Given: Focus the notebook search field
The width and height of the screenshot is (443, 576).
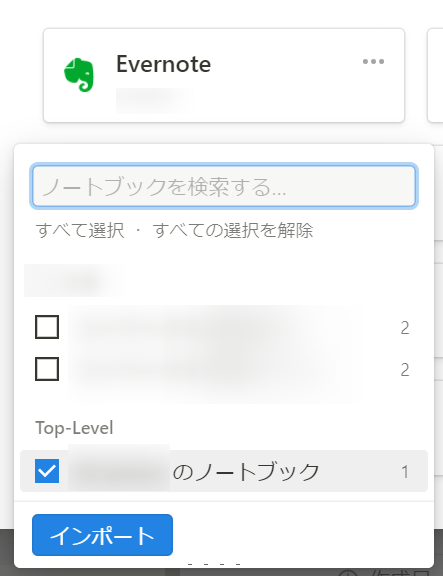Looking at the screenshot, I should 224,186.
